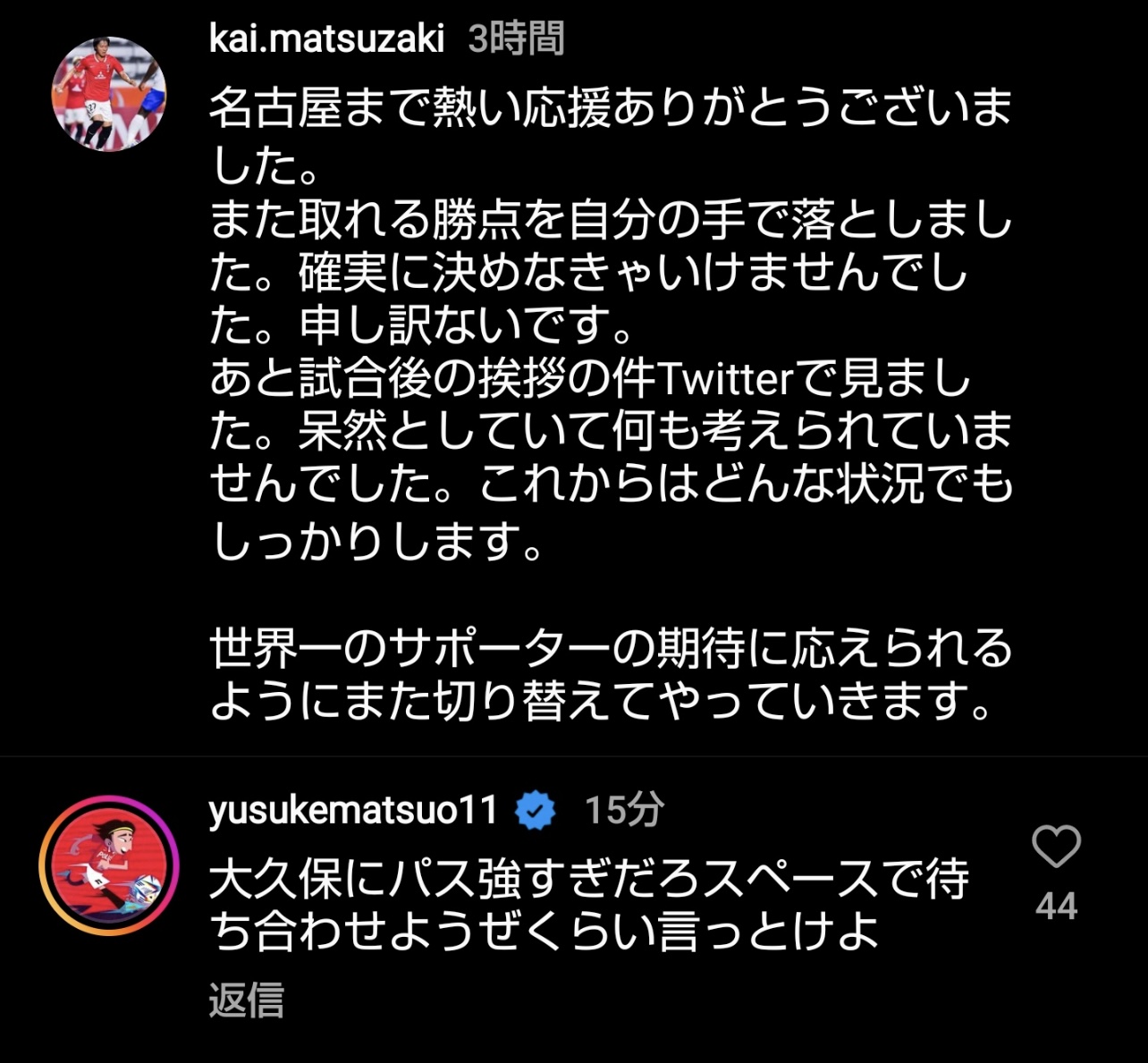View yusukematsuo11's story avatar

click(109, 865)
